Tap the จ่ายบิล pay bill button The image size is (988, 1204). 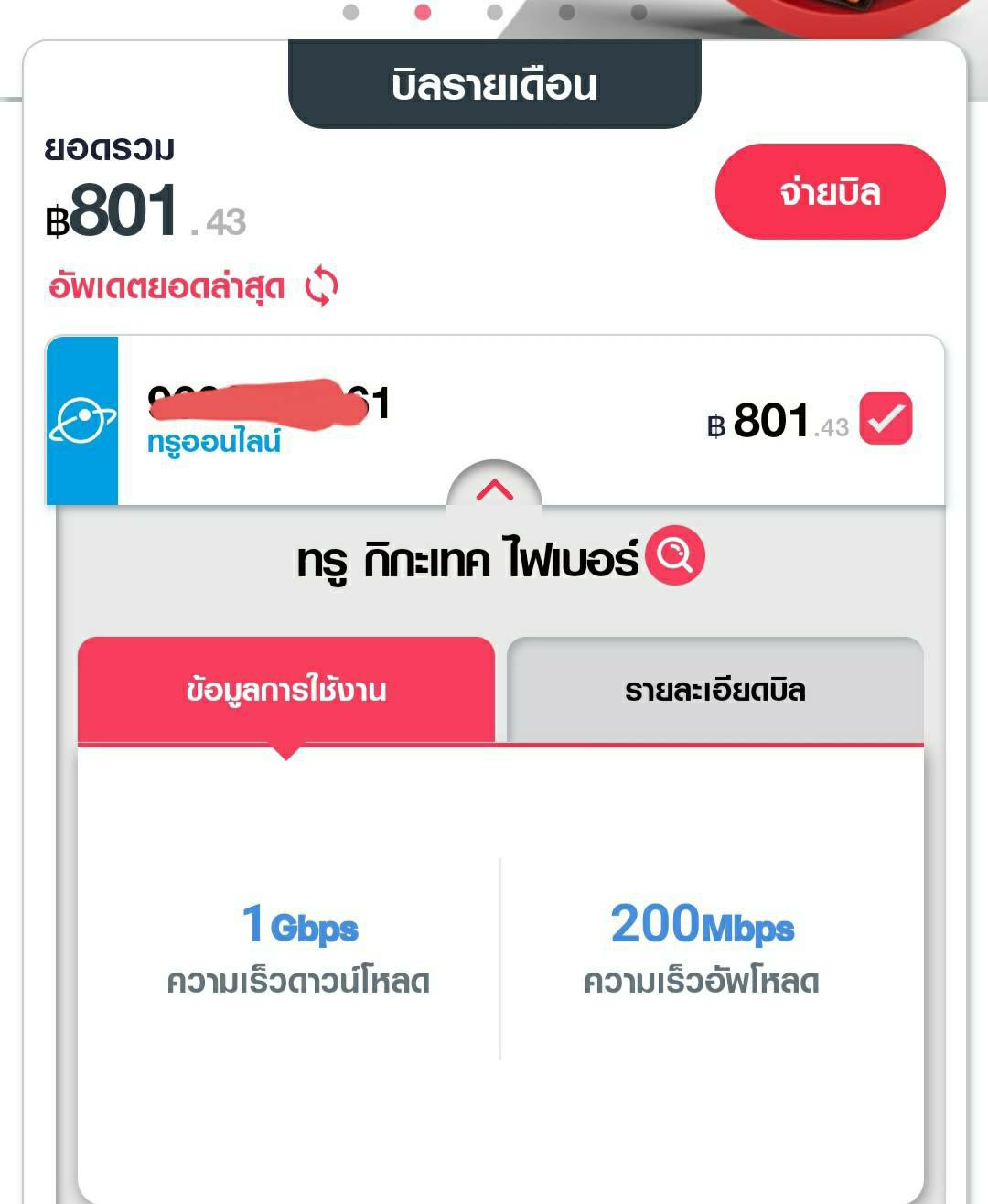click(830, 192)
